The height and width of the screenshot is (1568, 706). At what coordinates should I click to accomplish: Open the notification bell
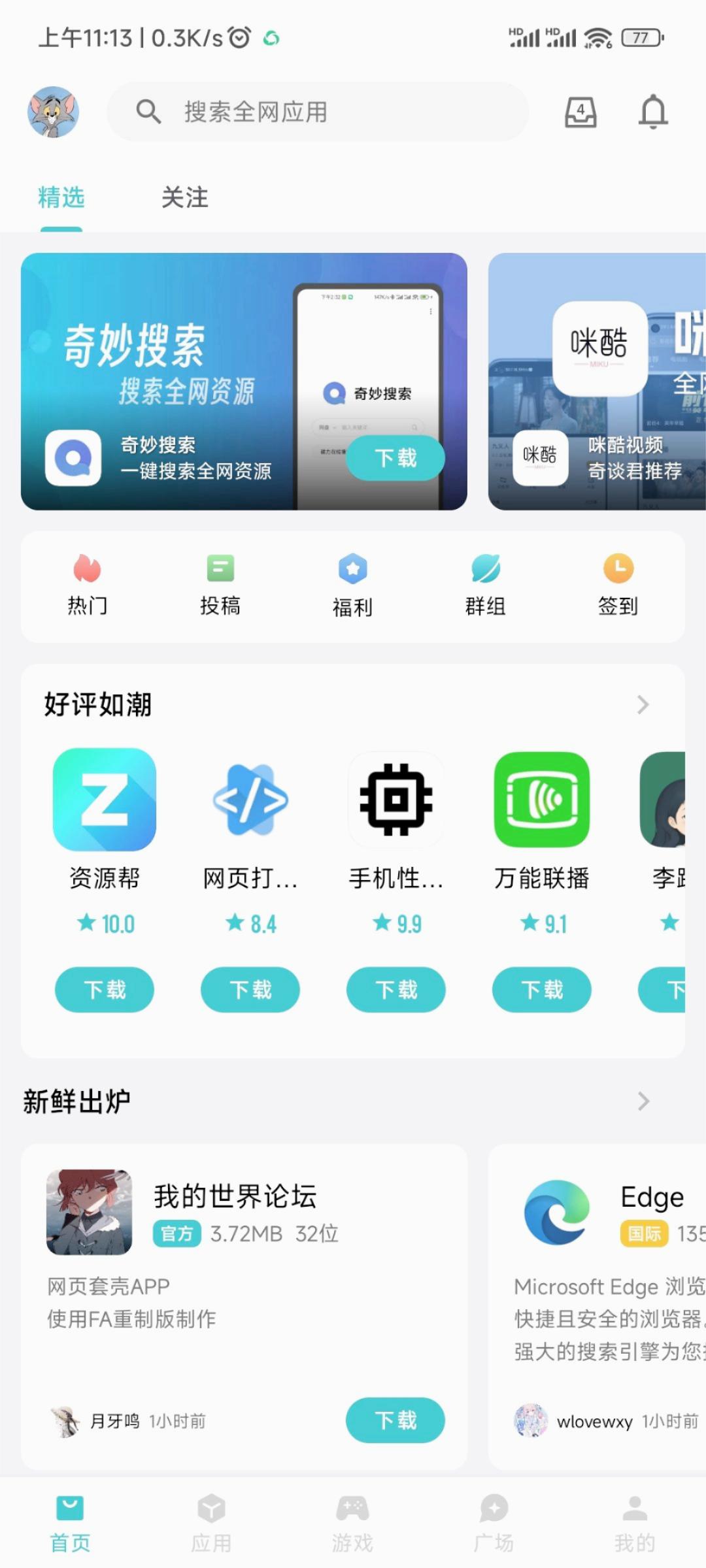(653, 112)
